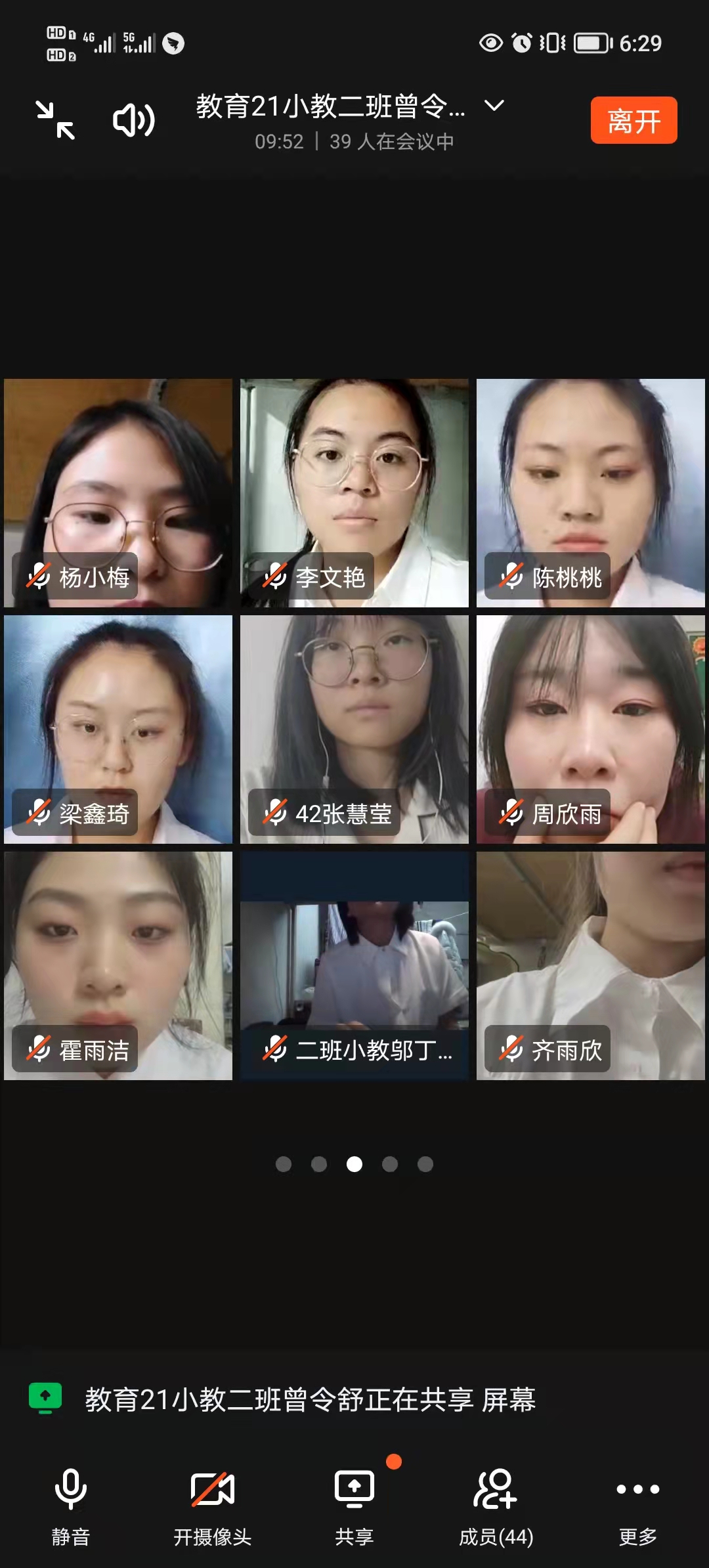Image resolution: width=709 pixels, height=1568 pixels.
Task: Select 霍雨洁's video tile
Action: 118,965
